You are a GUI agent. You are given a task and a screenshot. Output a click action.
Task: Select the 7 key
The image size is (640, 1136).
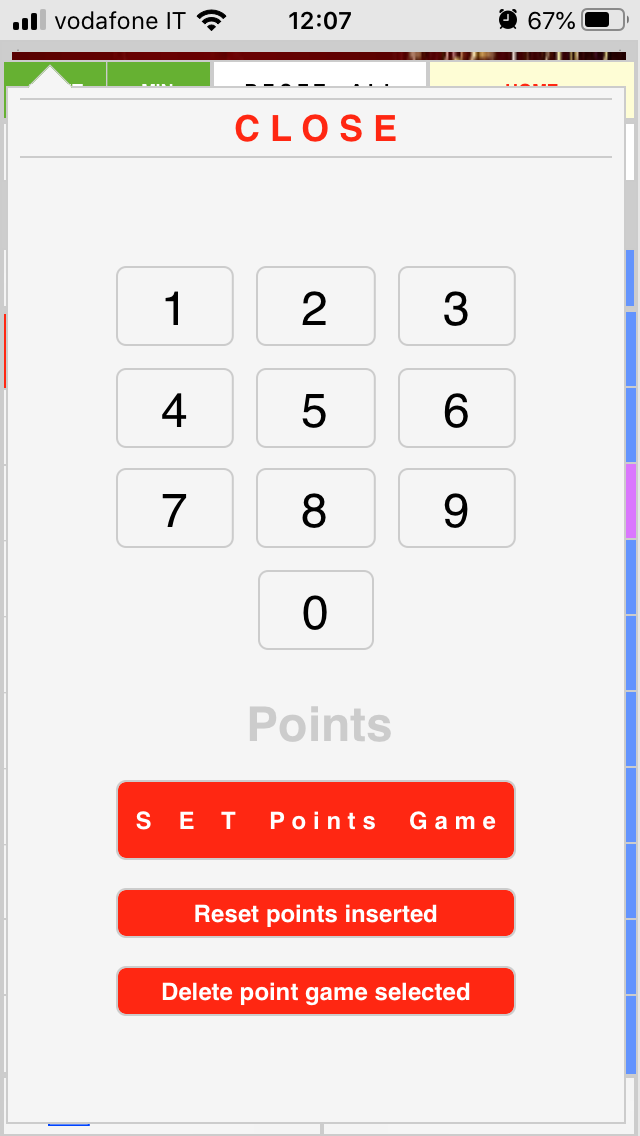pos(175,509)
